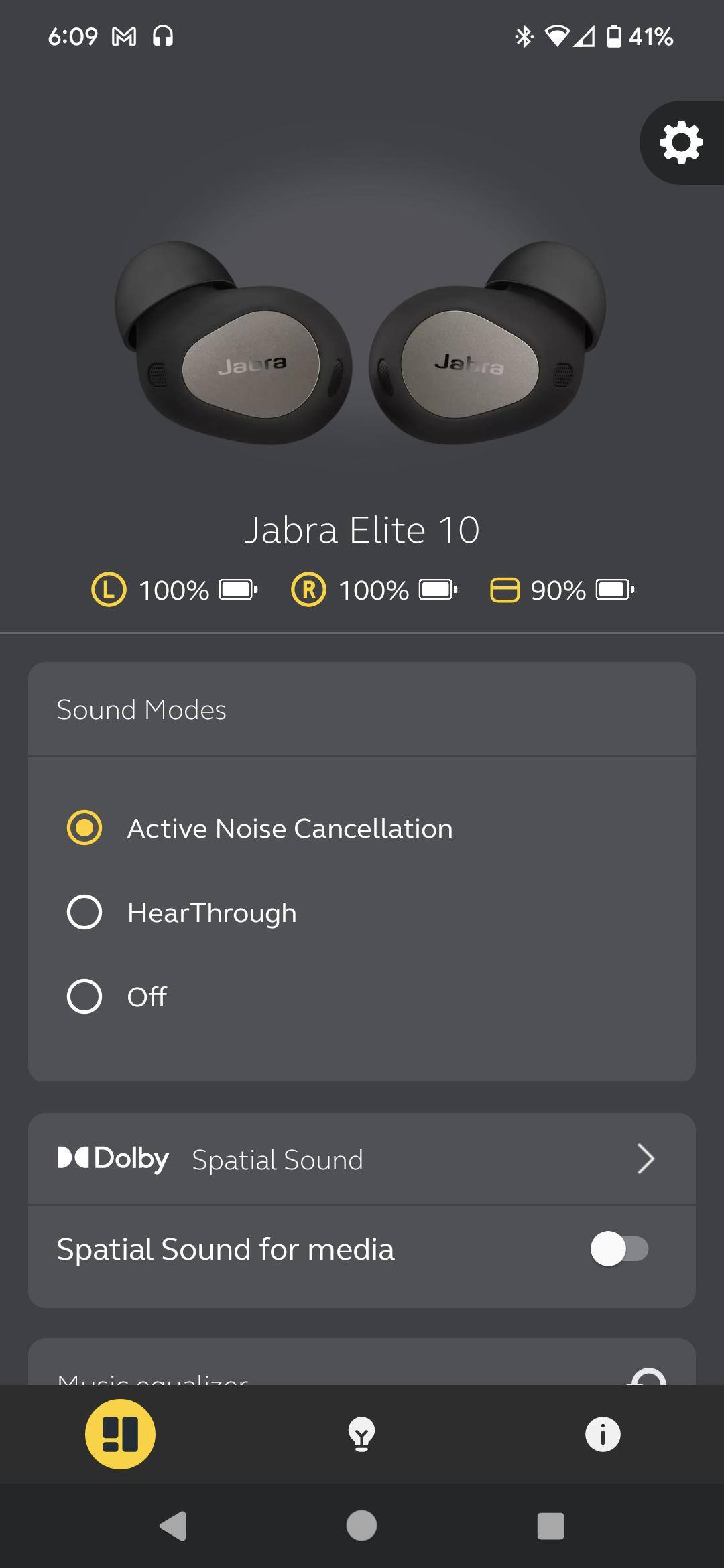Open the lightbulb tips tab
The image size is (724, 1568).
click(x=361, y=1434)
